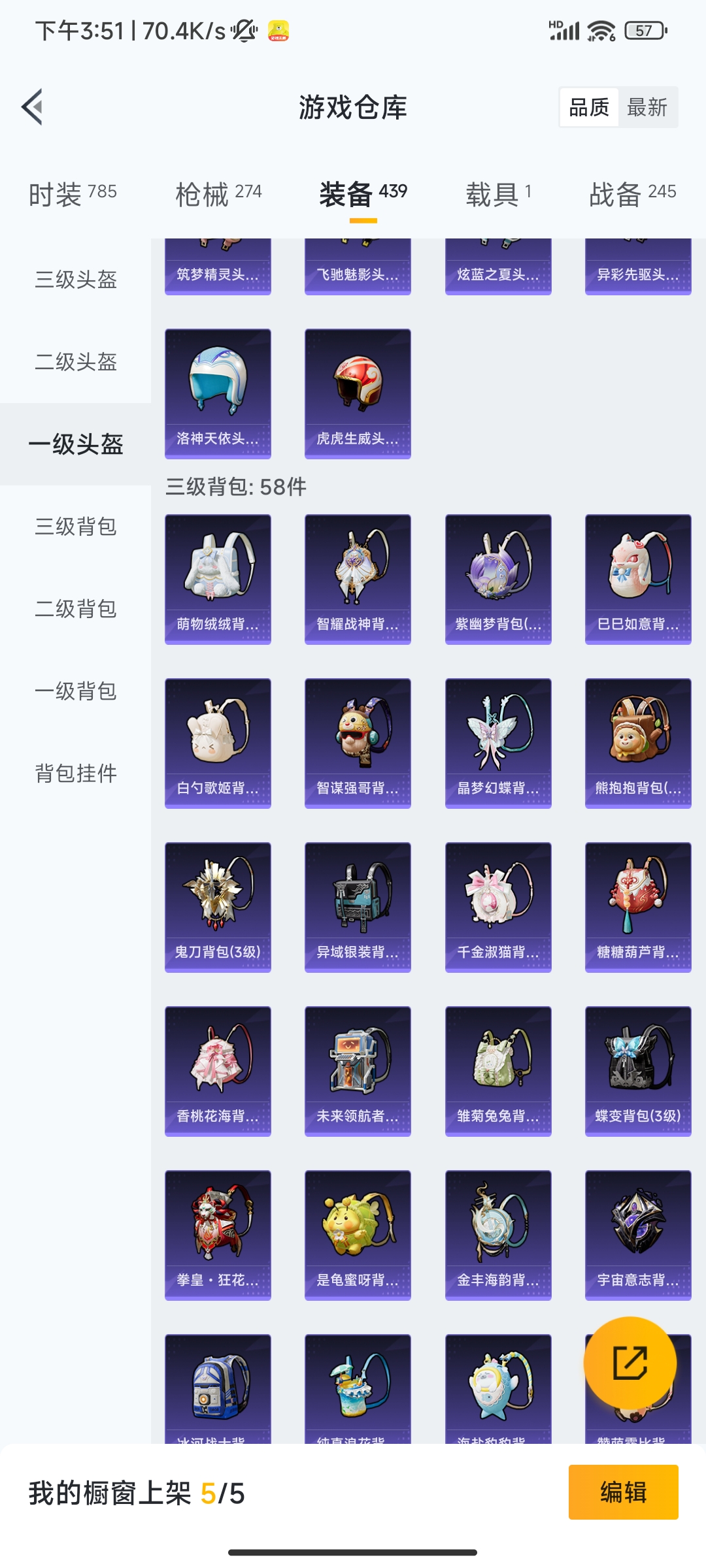Open the 蝶变背包(3级) item

(638, 1071)
